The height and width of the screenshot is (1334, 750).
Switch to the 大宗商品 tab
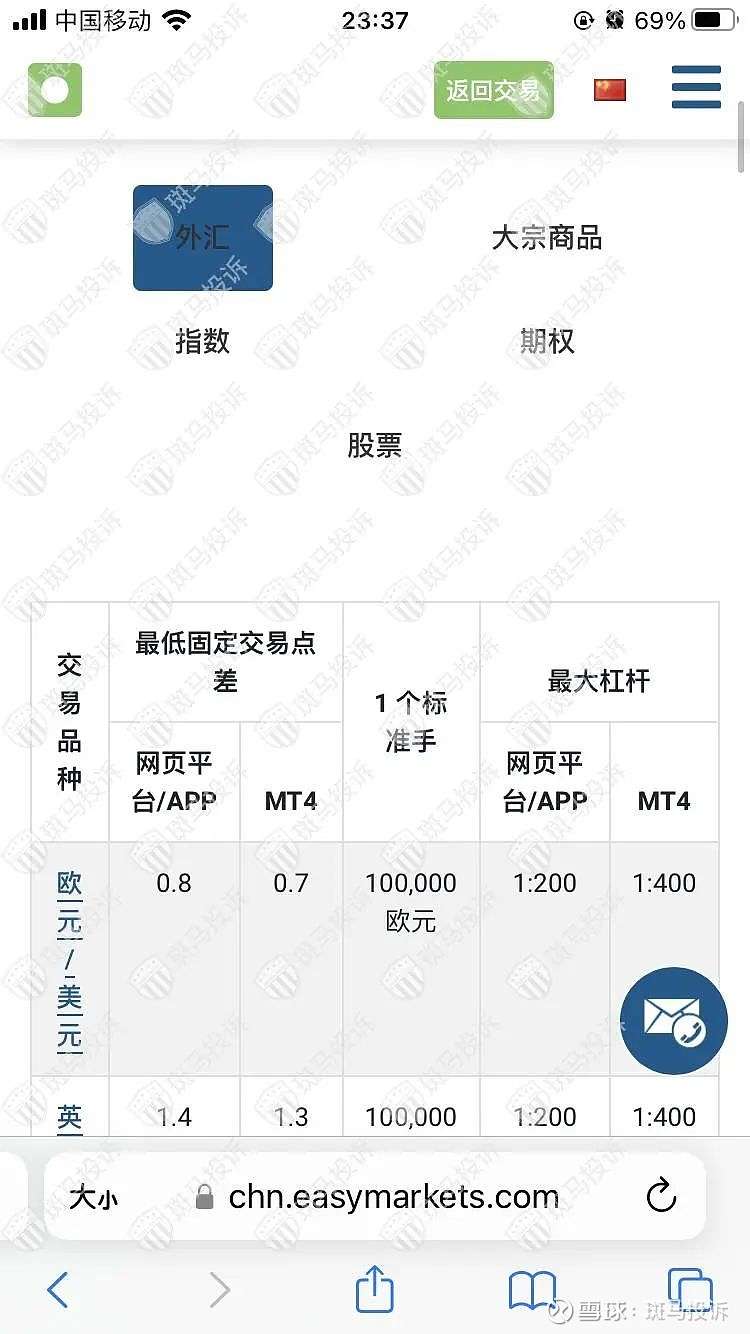(546, 238)
